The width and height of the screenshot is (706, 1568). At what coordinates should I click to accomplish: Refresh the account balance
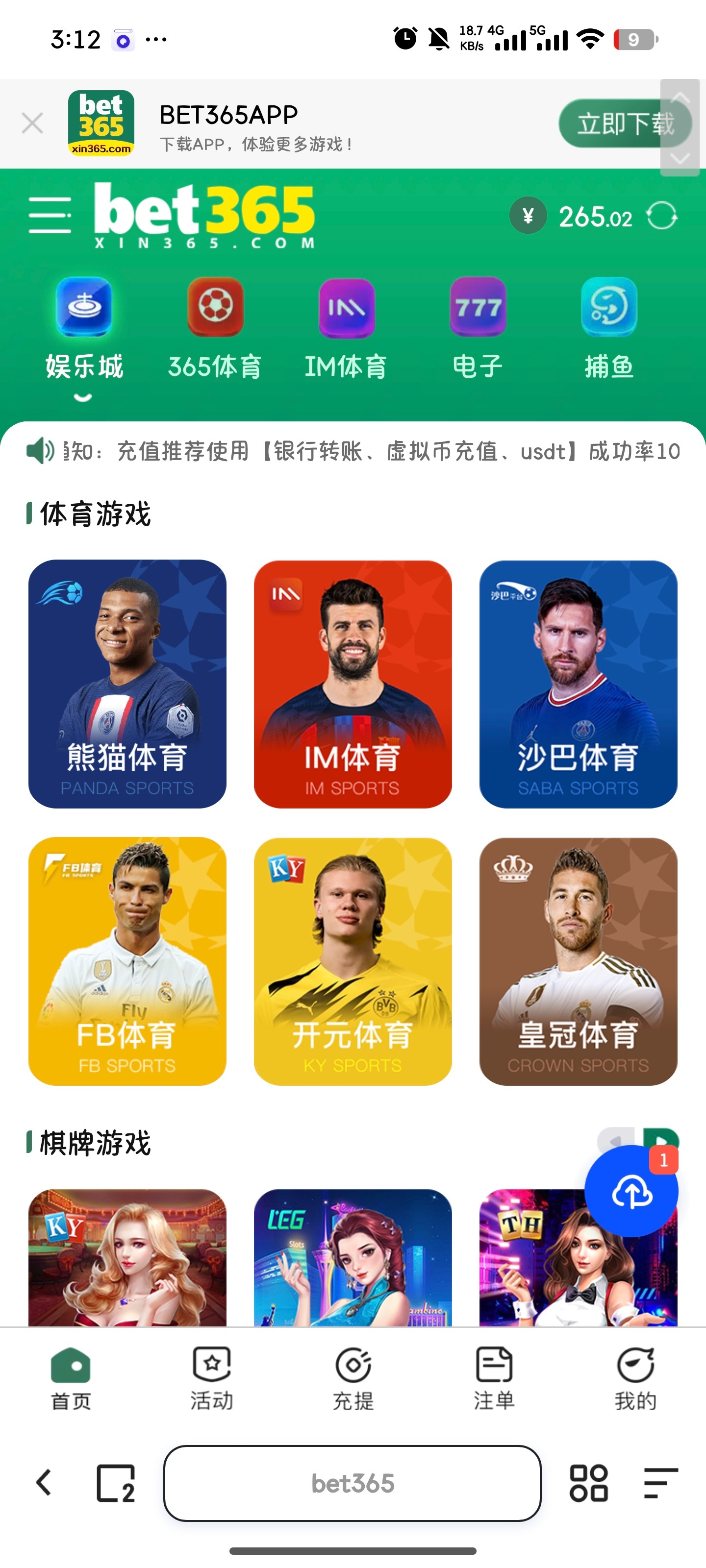[661, 216]
